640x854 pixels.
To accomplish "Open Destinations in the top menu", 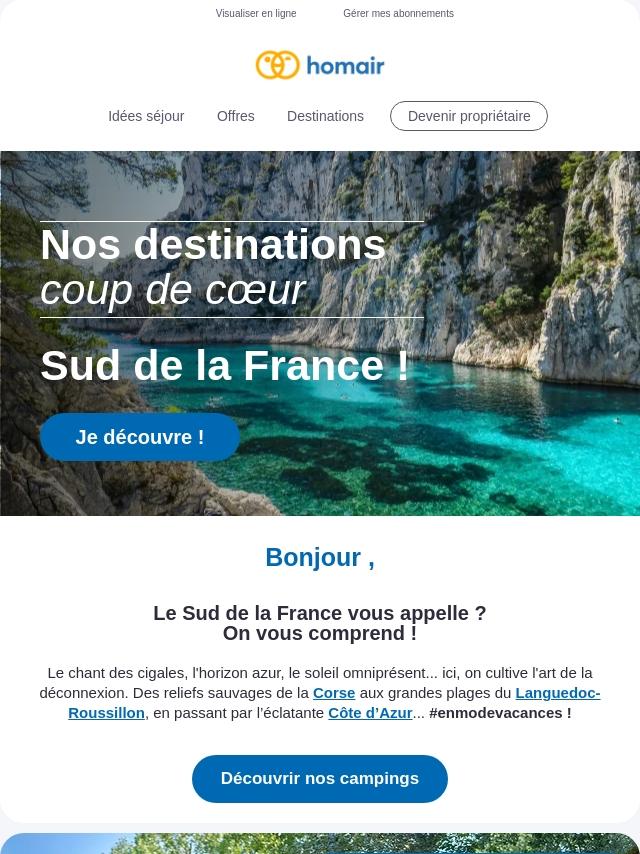I will pyautogui.click(x=325, y=116).
